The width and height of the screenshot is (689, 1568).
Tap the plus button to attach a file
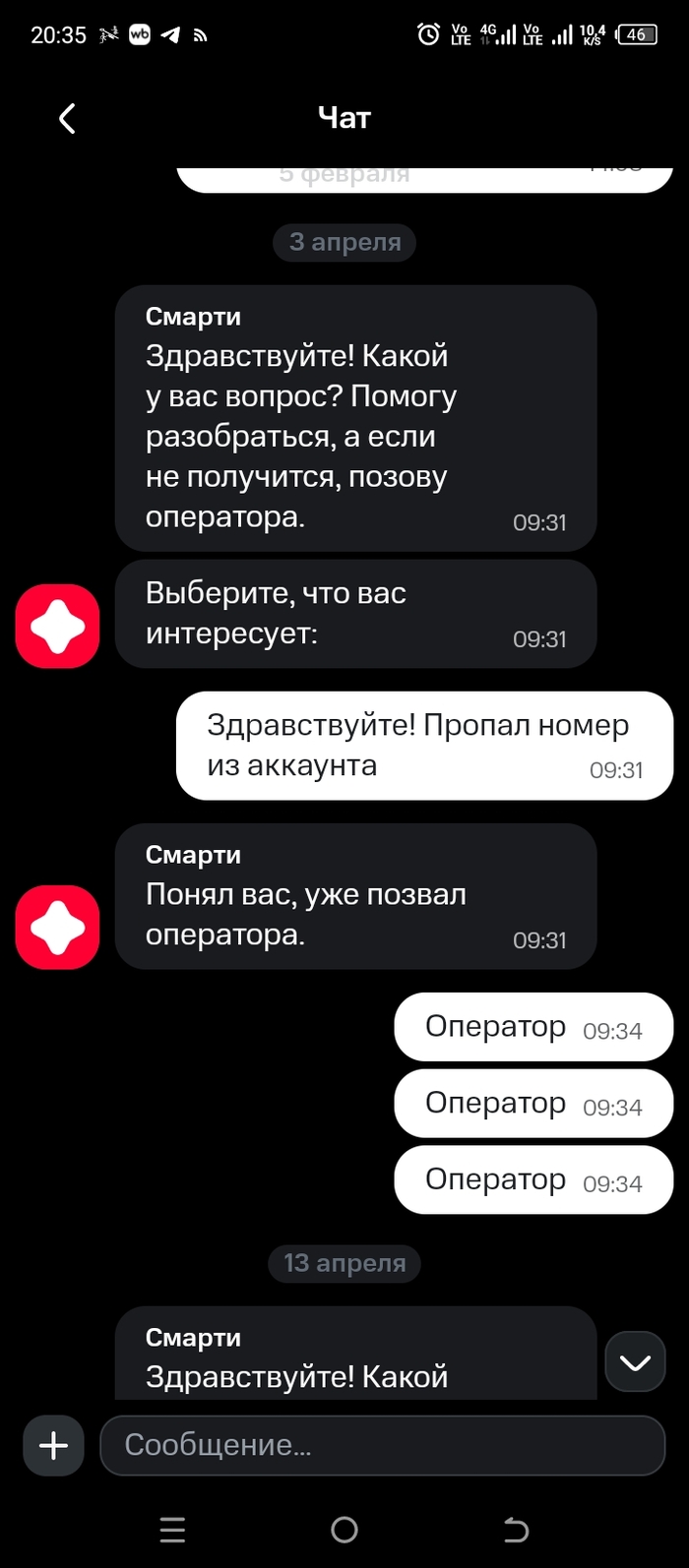53,1445
